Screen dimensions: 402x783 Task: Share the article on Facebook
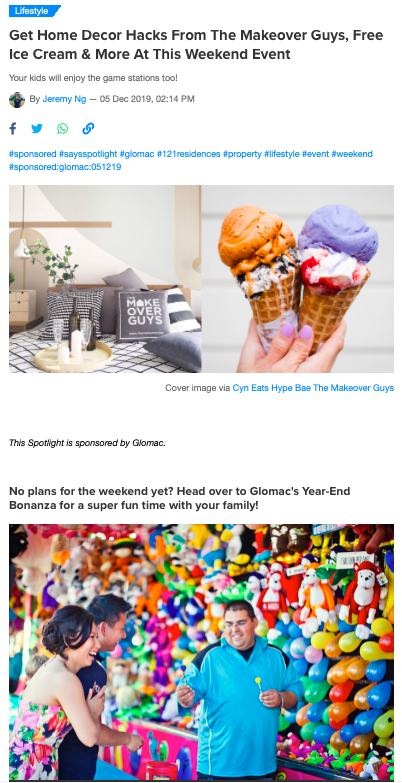point(13,128)
